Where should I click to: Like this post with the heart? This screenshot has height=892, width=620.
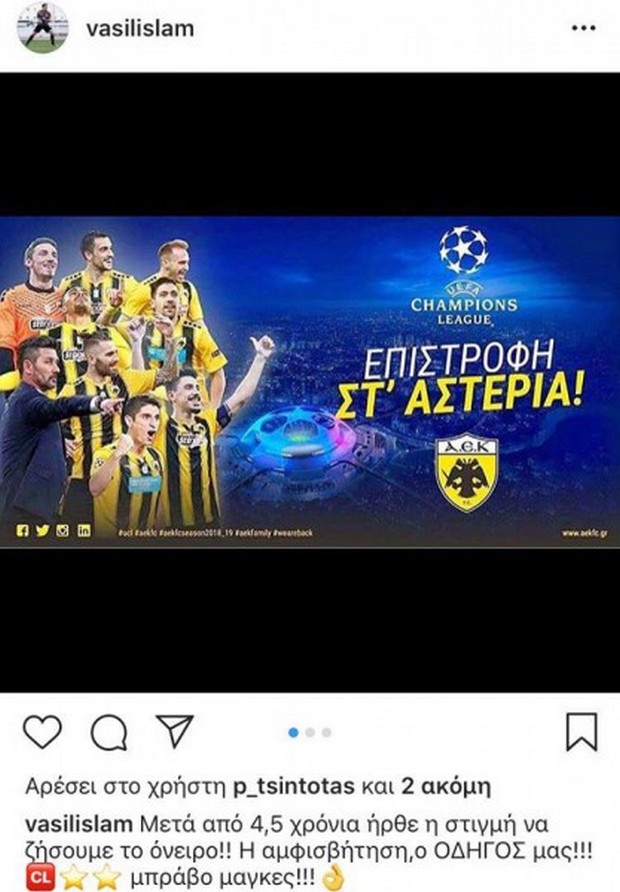(42, 733)
